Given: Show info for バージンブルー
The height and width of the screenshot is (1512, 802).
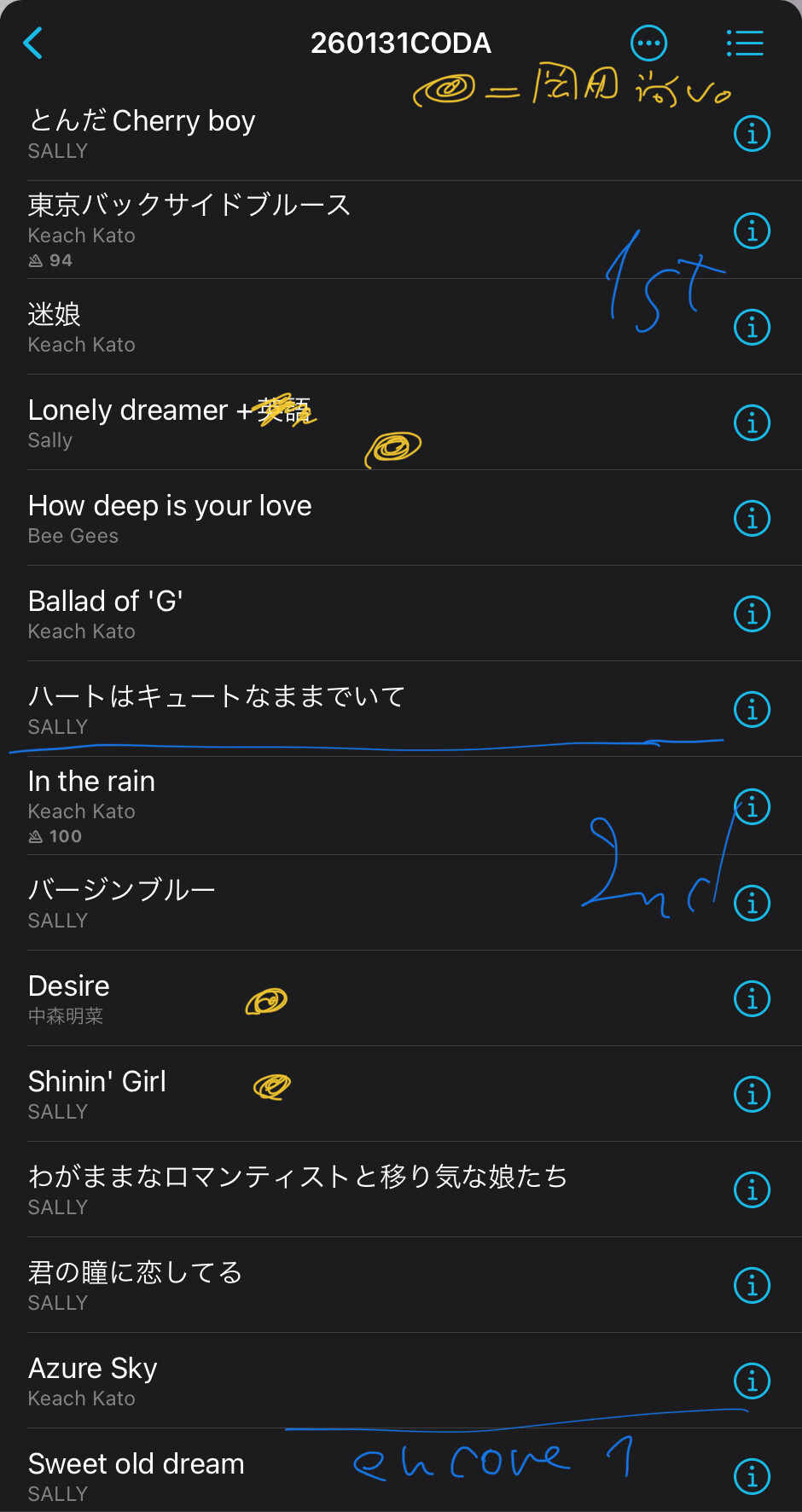Looking at the screenshot, I should (752, 903).
